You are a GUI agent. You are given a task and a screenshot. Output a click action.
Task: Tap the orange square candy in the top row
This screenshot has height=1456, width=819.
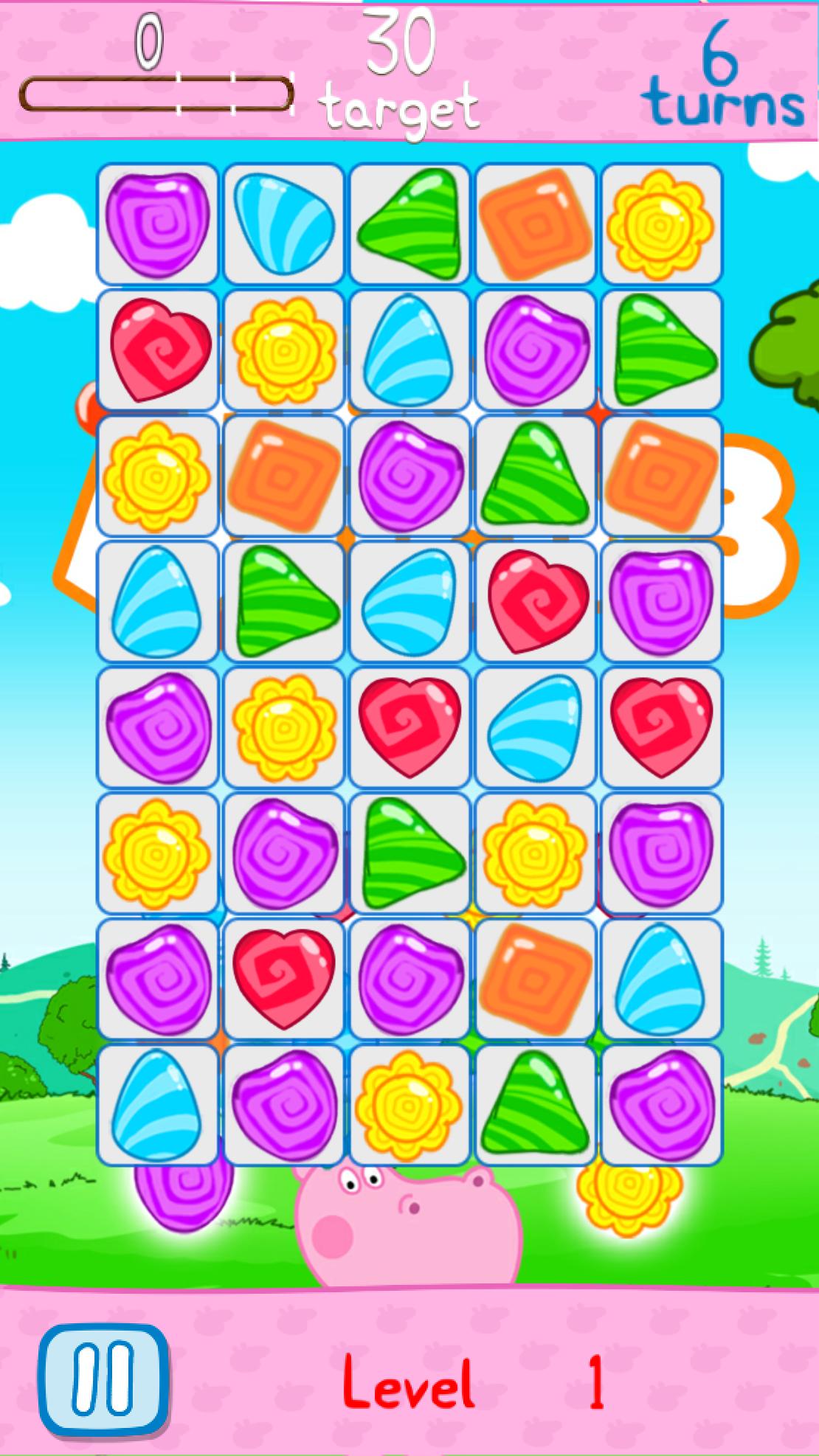click(536, 223)
